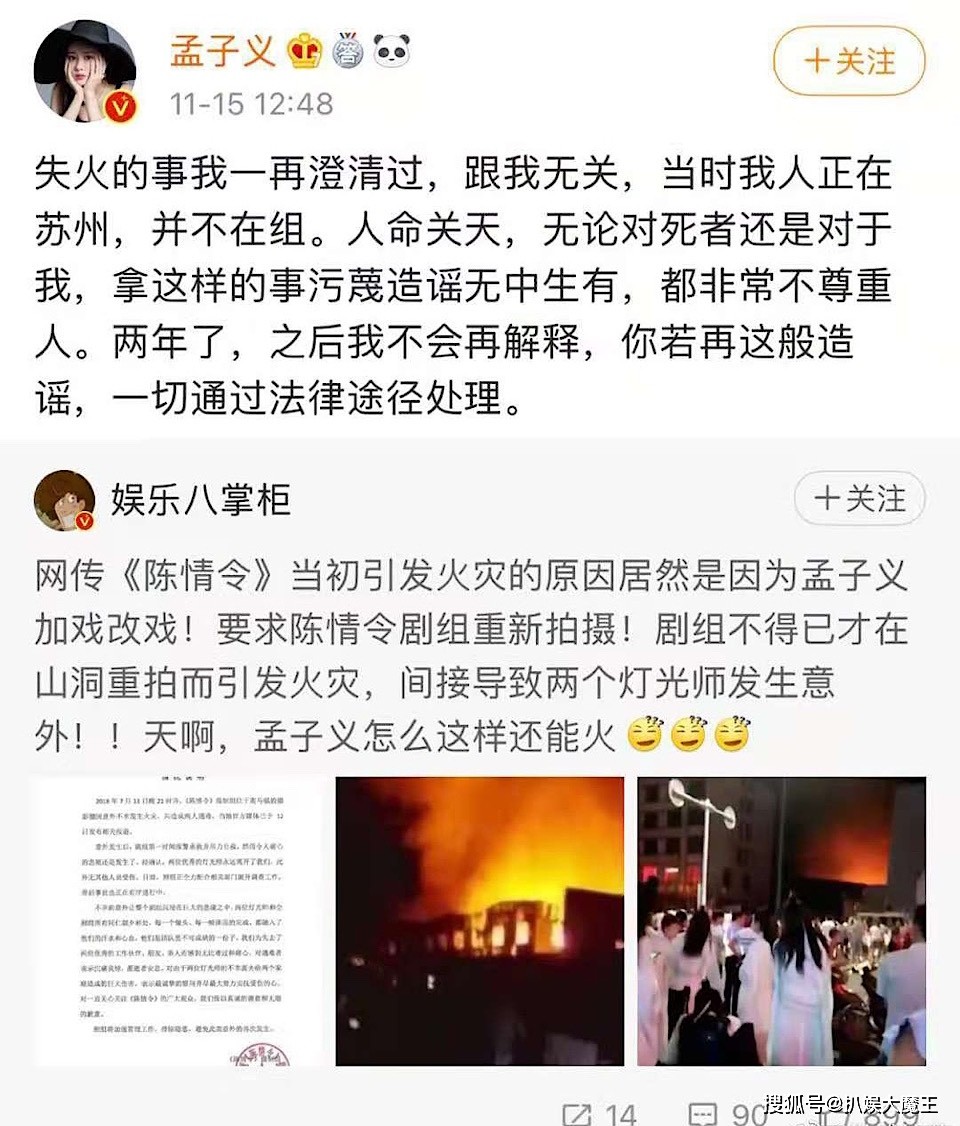Open 娱乐八掌柜's profile avatar

[64, 499]
